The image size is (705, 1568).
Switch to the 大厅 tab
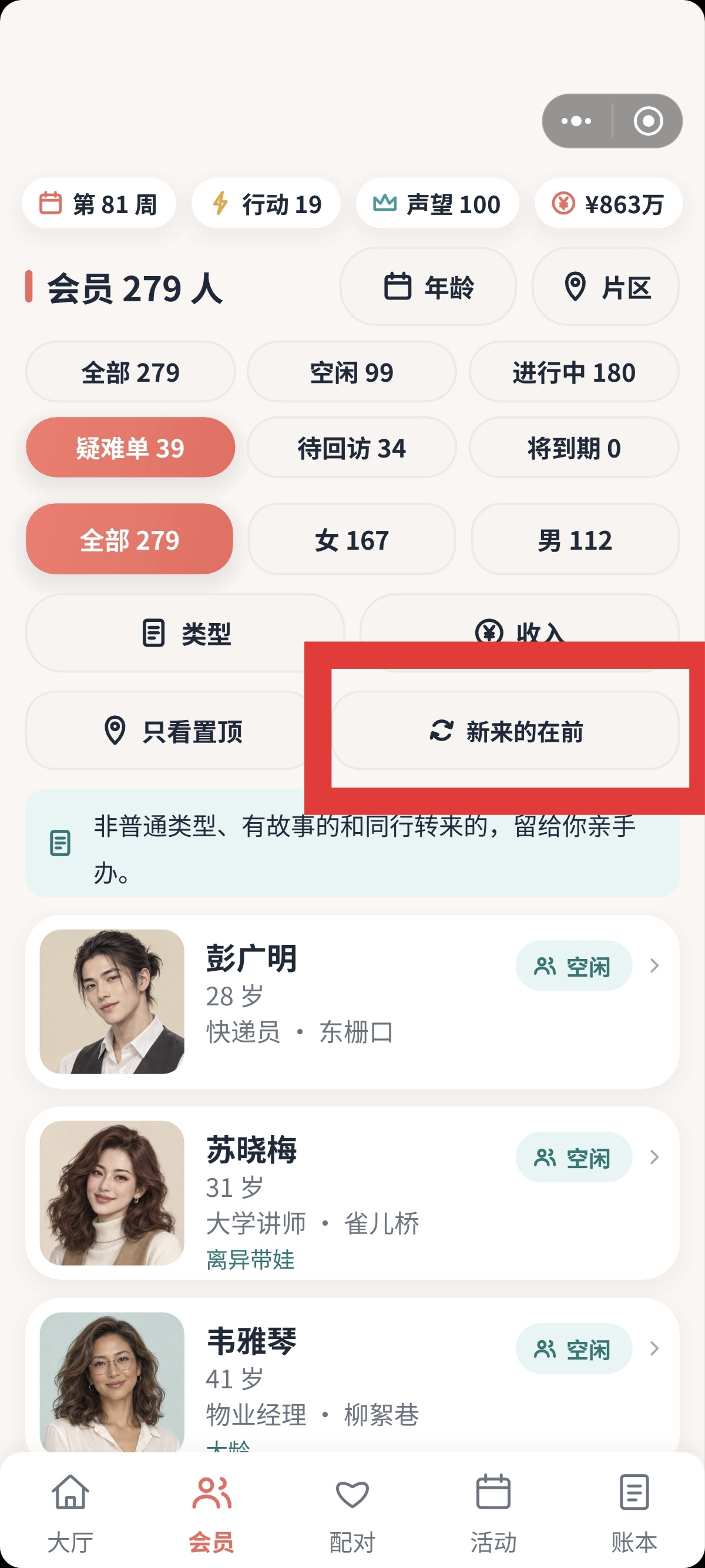click(70, 1513)
